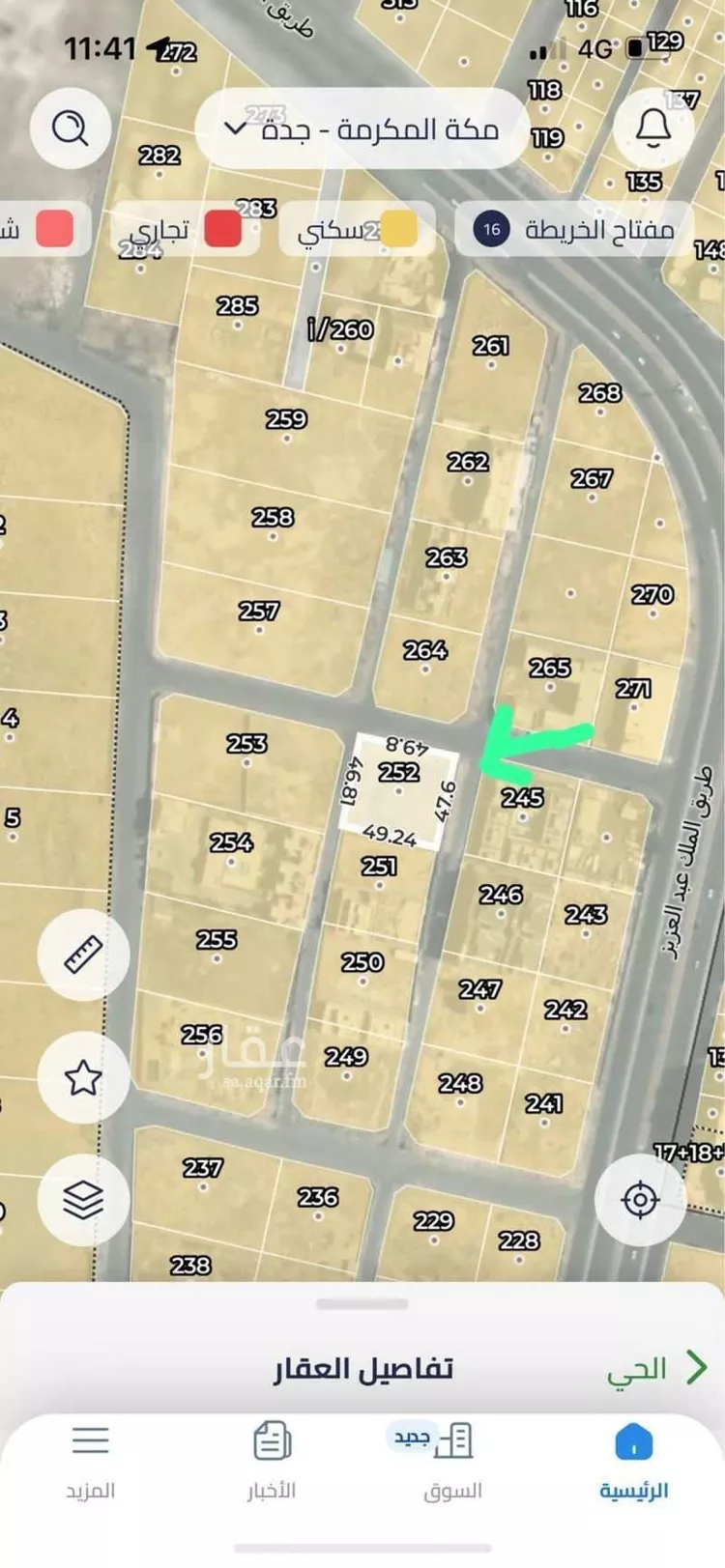
Task: Switch to the السوق market tab
Action: pos(452,1461)
